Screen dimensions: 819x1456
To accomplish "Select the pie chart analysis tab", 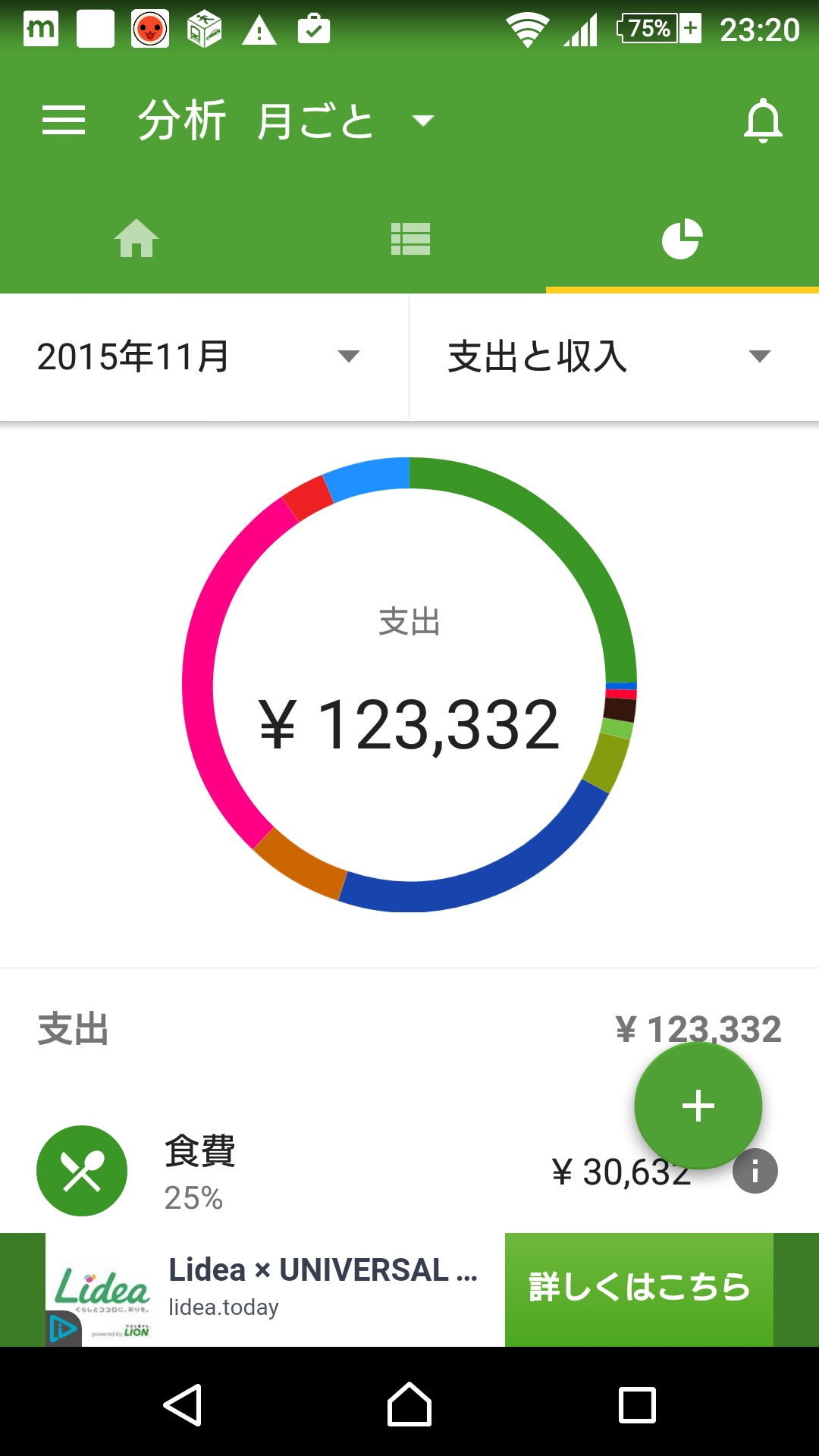I will tap(682, 239).
